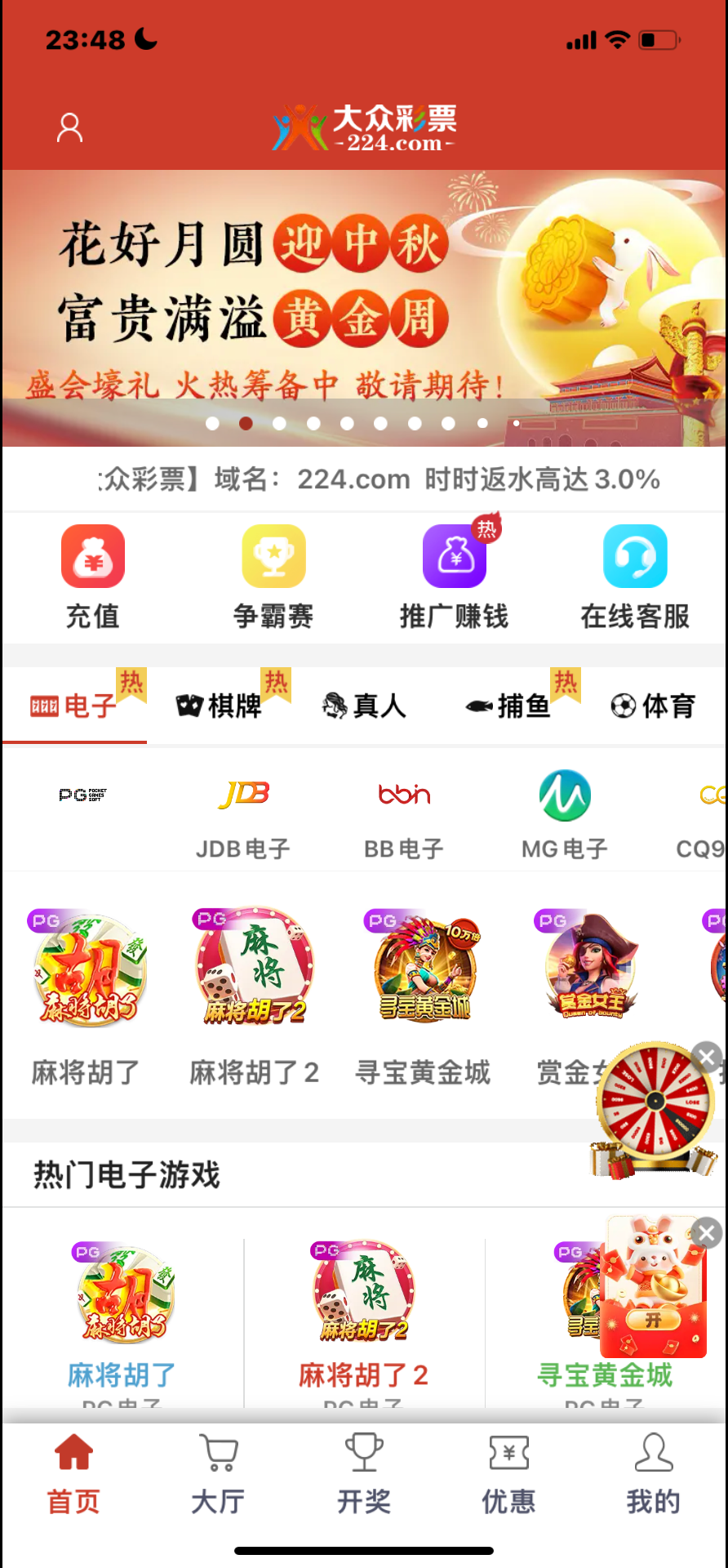Open the MG 电子 provider logo
Screen dimensions: 728x1568
[x=565, y=794]
